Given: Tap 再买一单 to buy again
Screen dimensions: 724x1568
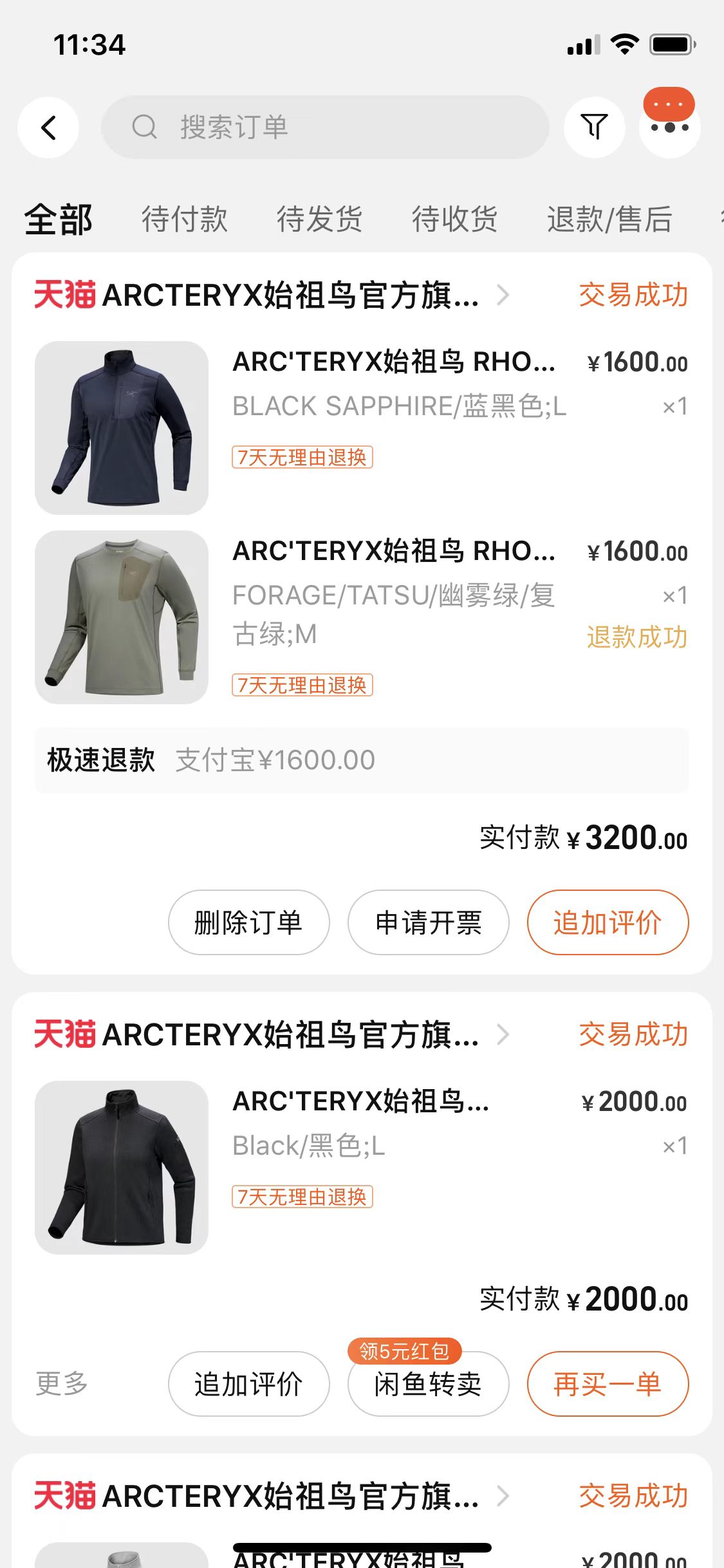Looking at the screenshot, I should [x=608, y=1384].
